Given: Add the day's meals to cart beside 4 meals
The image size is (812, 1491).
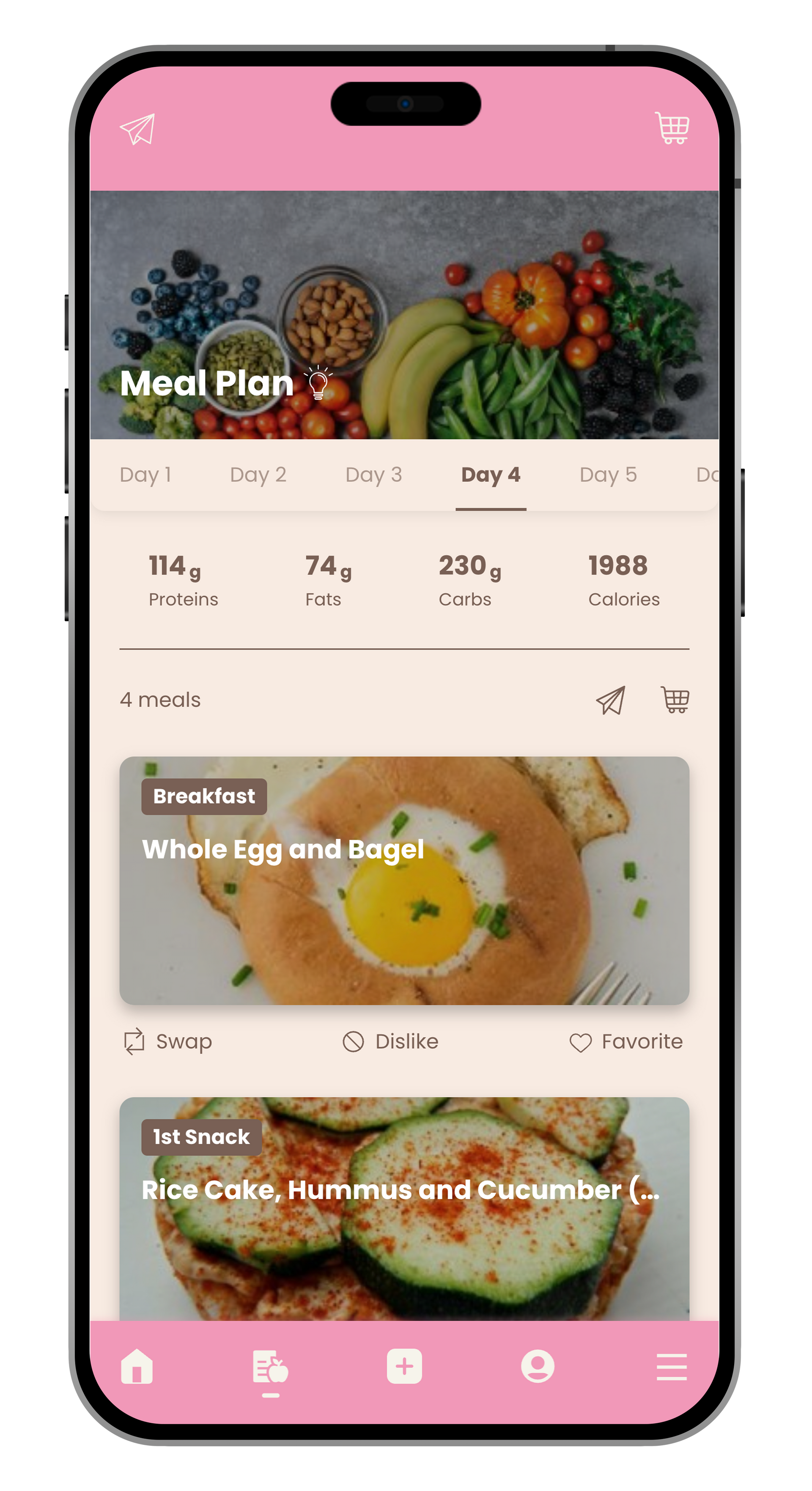Looking at the screenshot, I should (675, 700).
